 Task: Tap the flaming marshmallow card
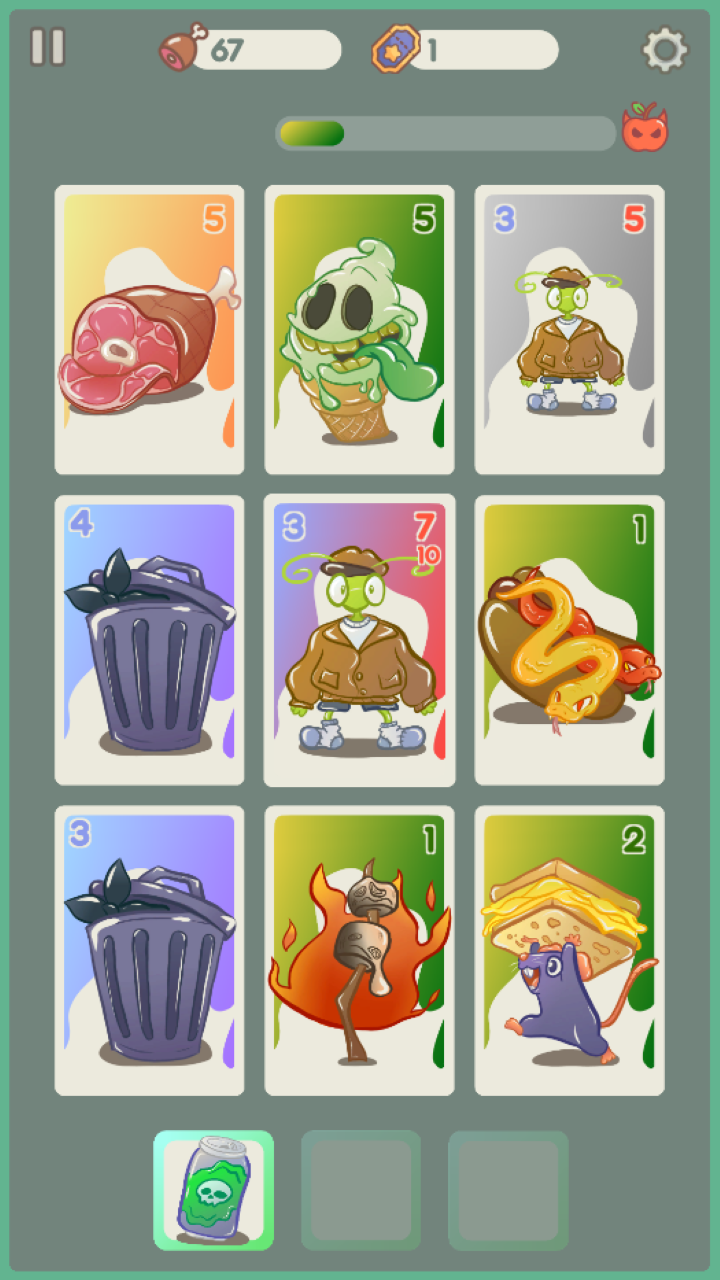[x=360, y=950]
